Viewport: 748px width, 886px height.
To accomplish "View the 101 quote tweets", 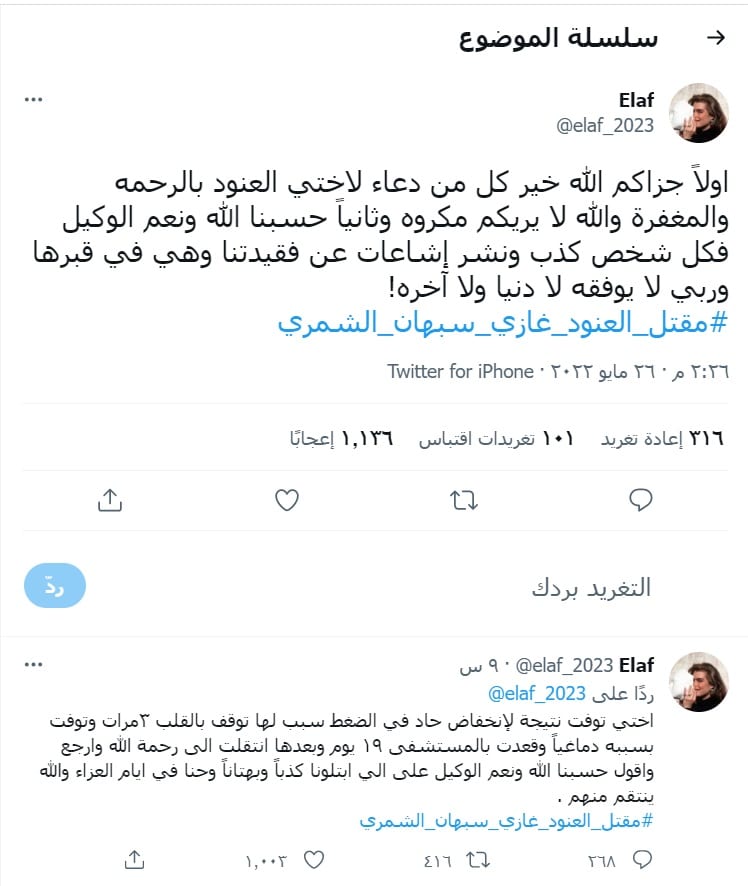I will [x=494, y=438].
